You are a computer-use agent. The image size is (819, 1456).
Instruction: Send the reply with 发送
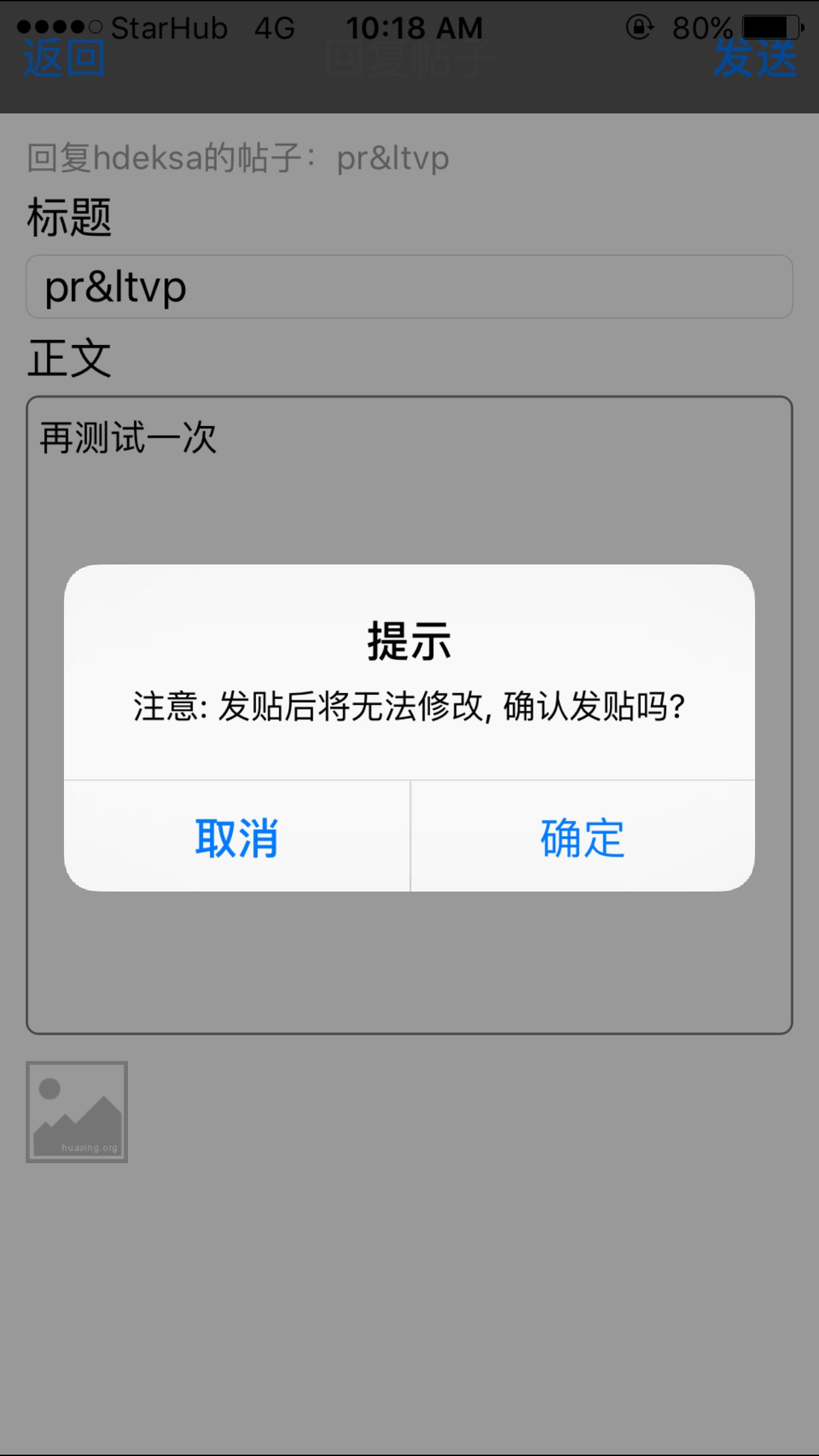756,59
